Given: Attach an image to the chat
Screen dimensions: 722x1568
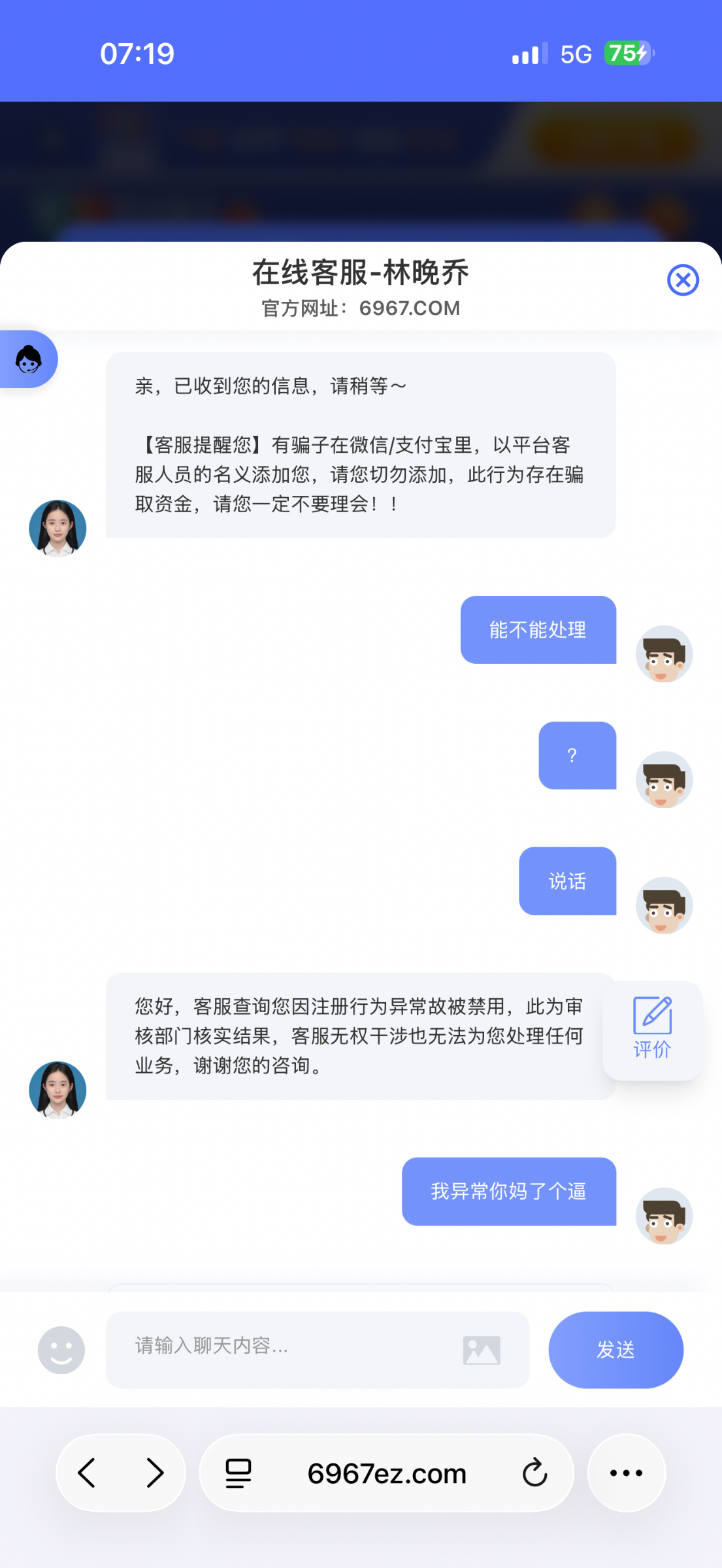Looking at the screenshot, I should (x=482, y=1350).
